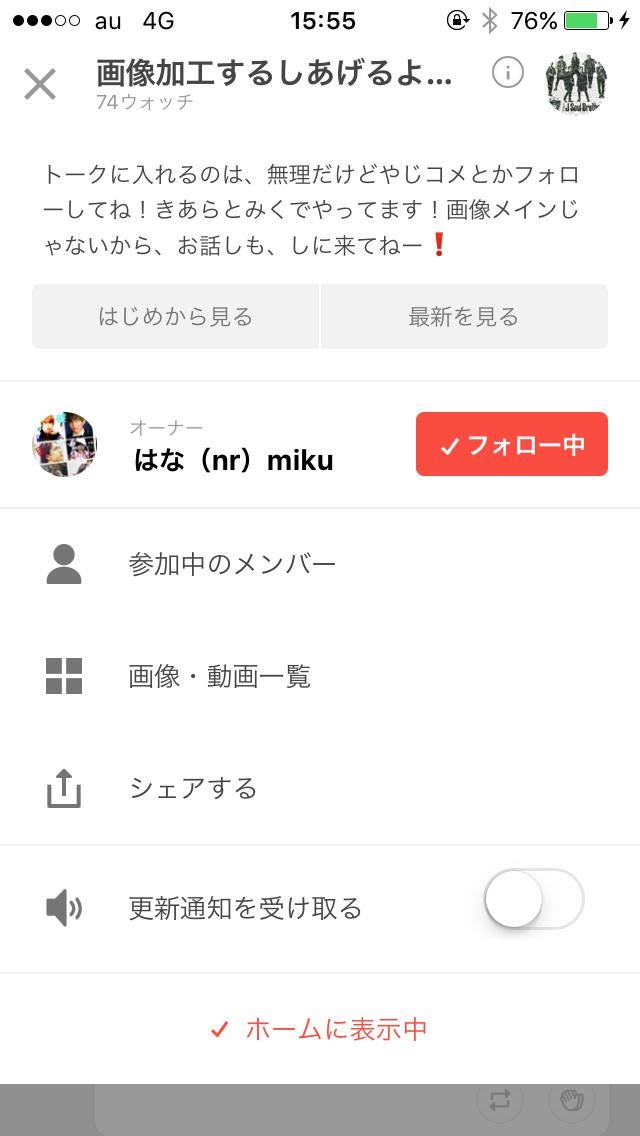
Task: Open owner はな（nr）miku's profile
Action: pyautogui.click(x=232, y=459)
